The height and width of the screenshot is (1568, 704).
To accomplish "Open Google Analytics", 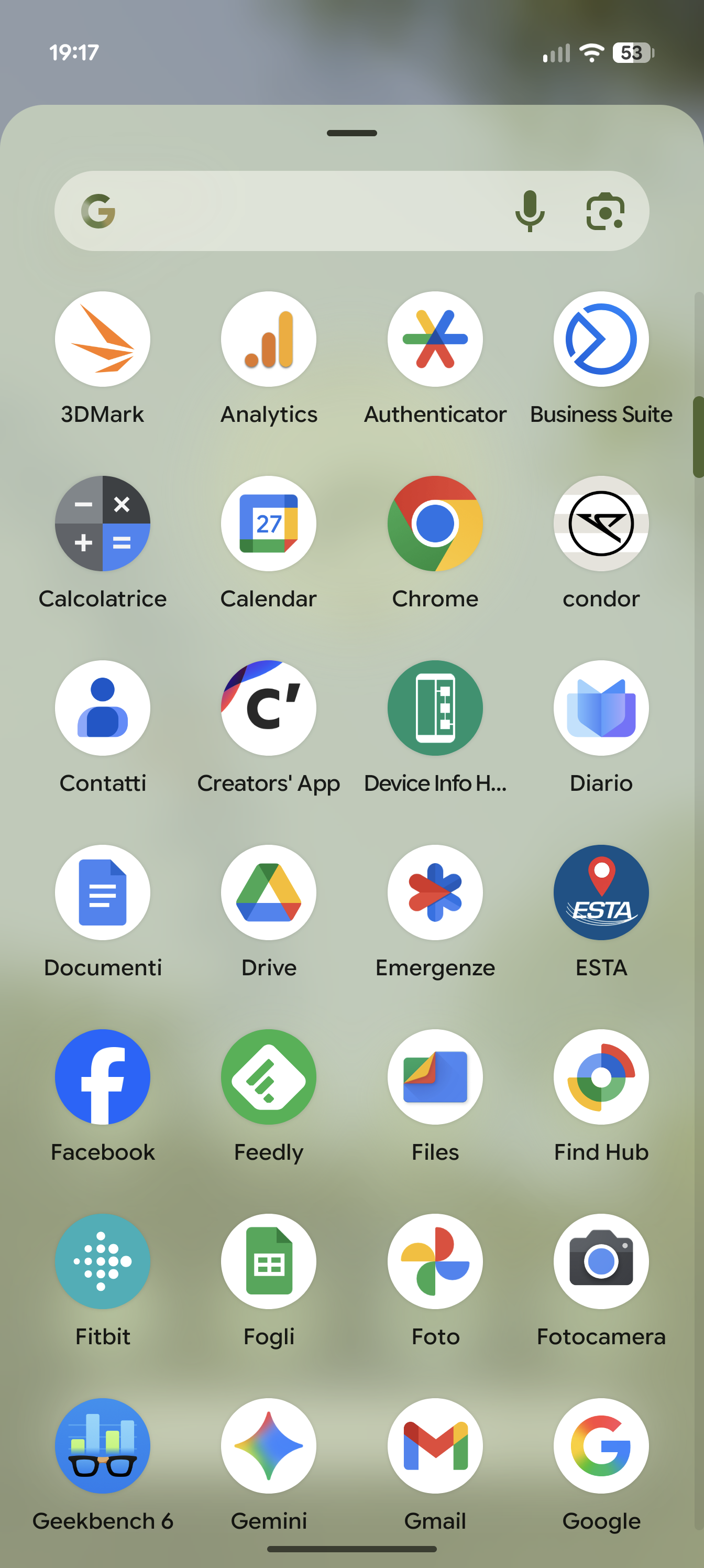I will click(x=268, y=339).
